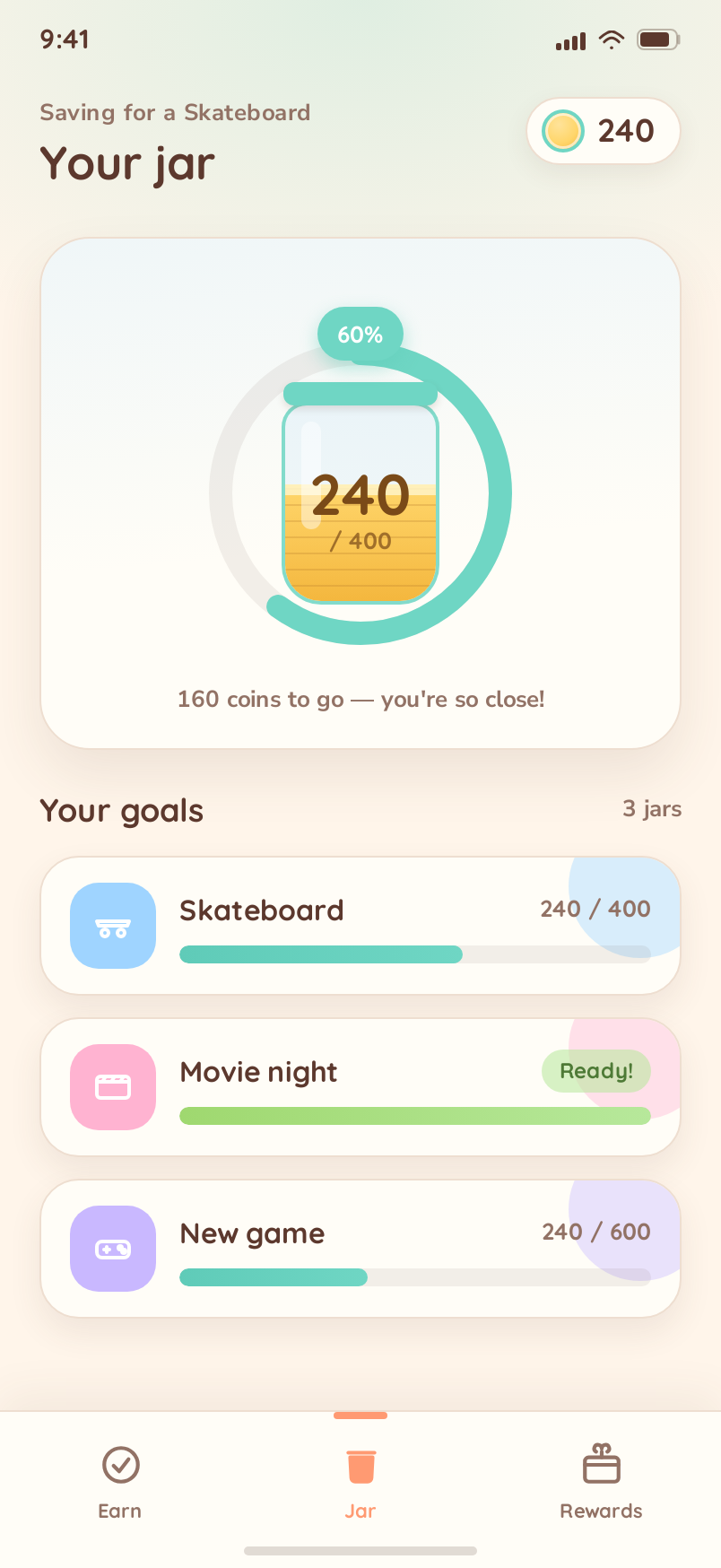Select the Jar tab
721x1568 pixels.
(x=360, y=1482)
